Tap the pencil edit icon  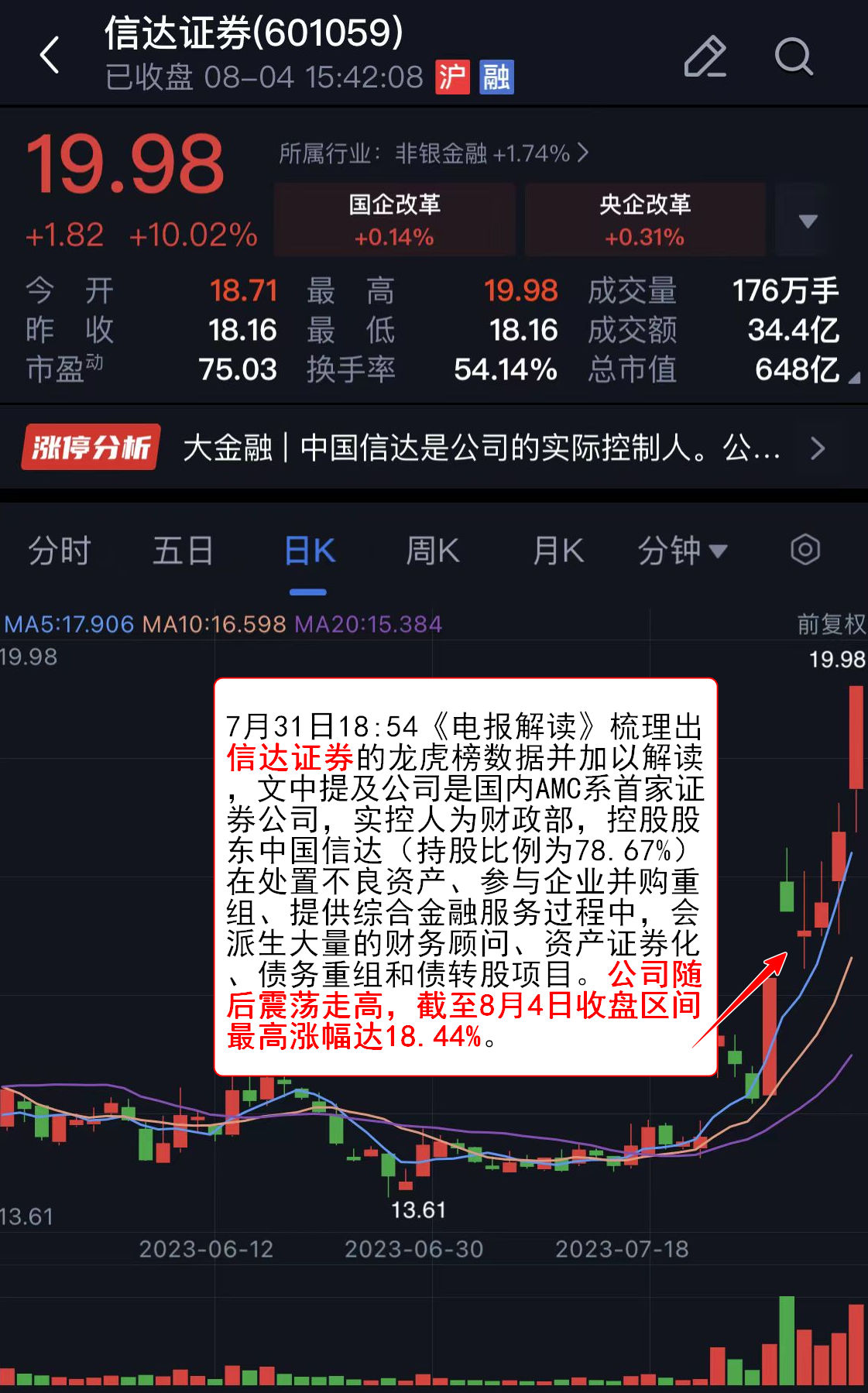pos(705,57)
